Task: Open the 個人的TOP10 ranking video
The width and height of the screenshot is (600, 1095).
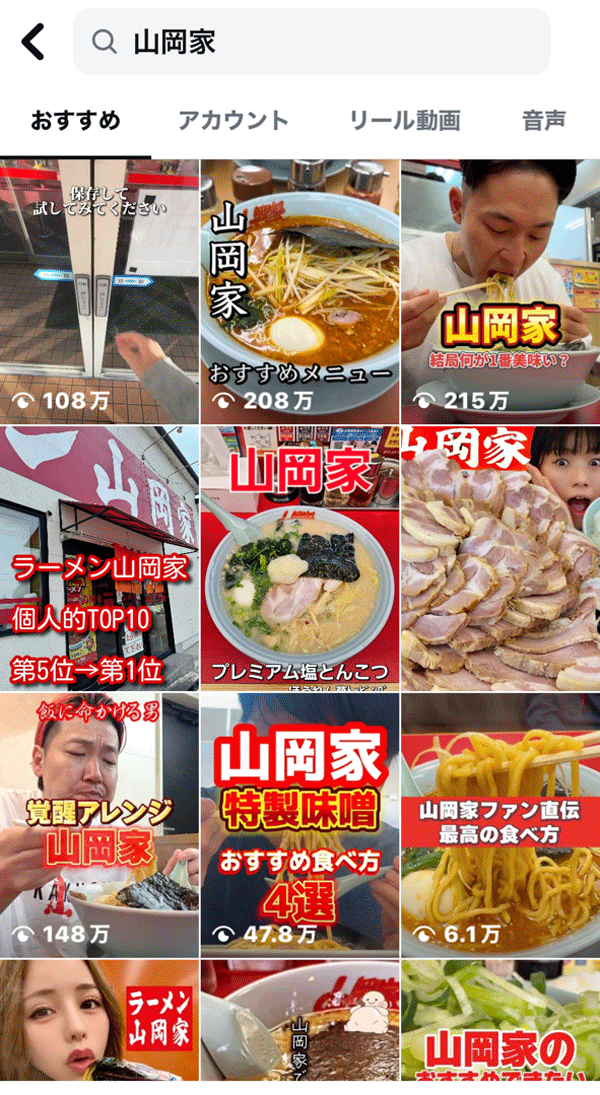Action: [x=99, y=558]
